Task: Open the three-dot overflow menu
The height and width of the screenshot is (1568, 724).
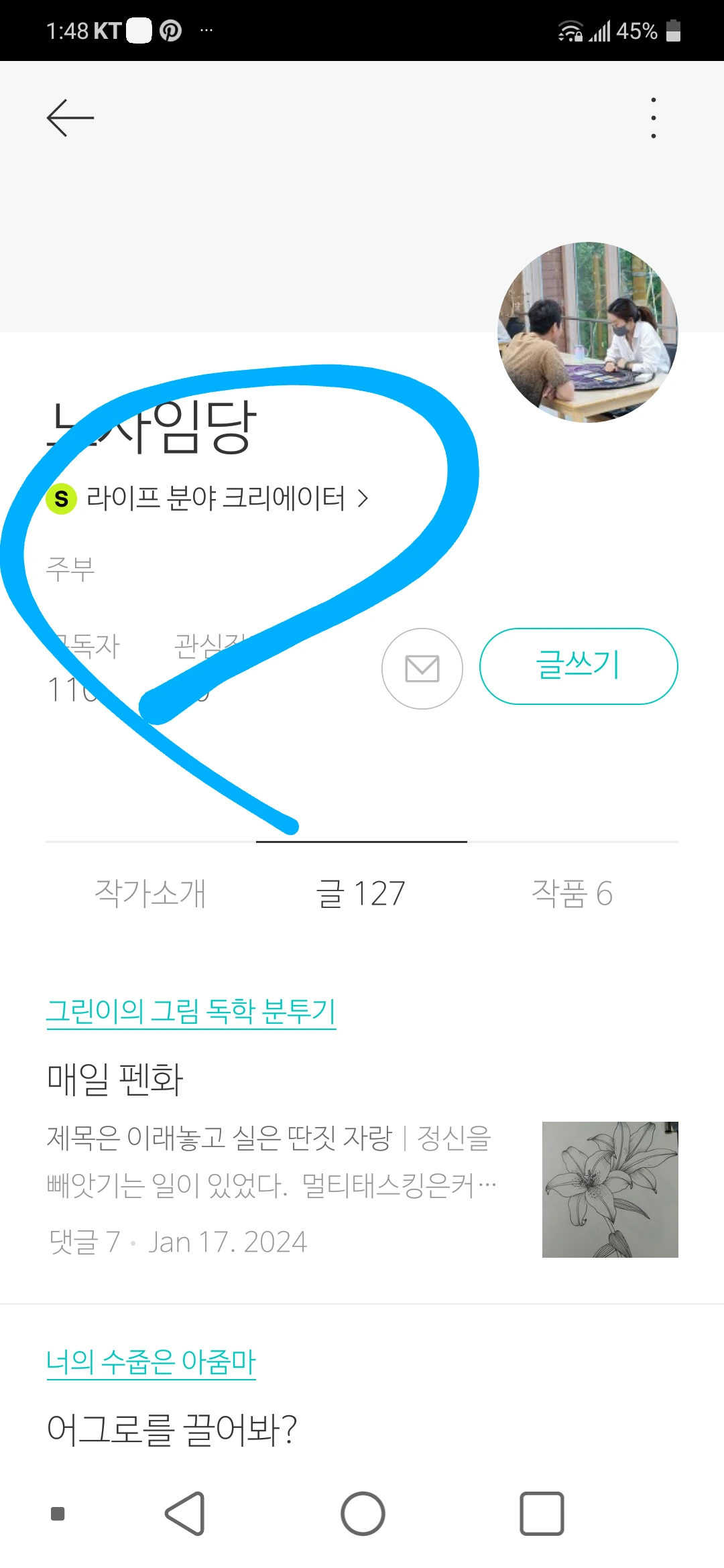Action: (654, 118)
